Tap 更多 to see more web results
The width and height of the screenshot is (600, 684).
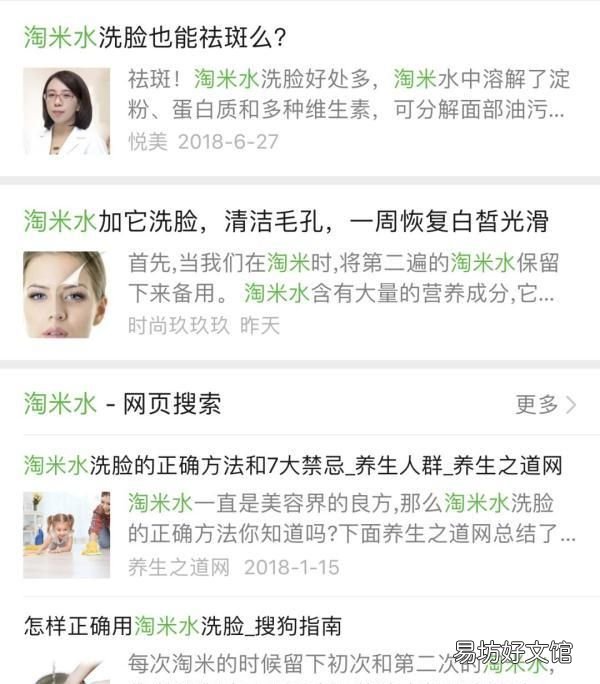click(x=545, y=404)
